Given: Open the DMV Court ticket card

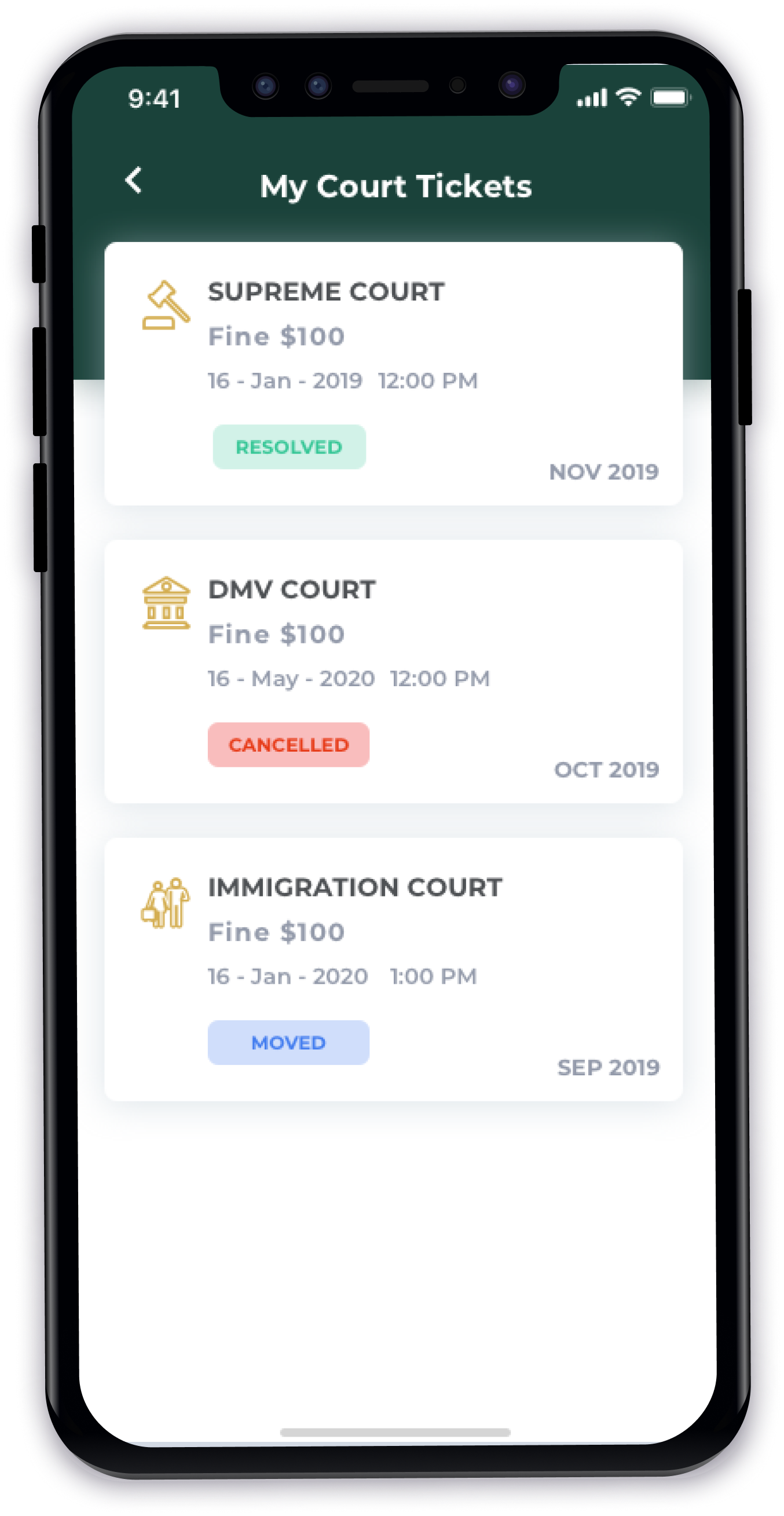Looking at the screenshot, I should coord(393,671).
